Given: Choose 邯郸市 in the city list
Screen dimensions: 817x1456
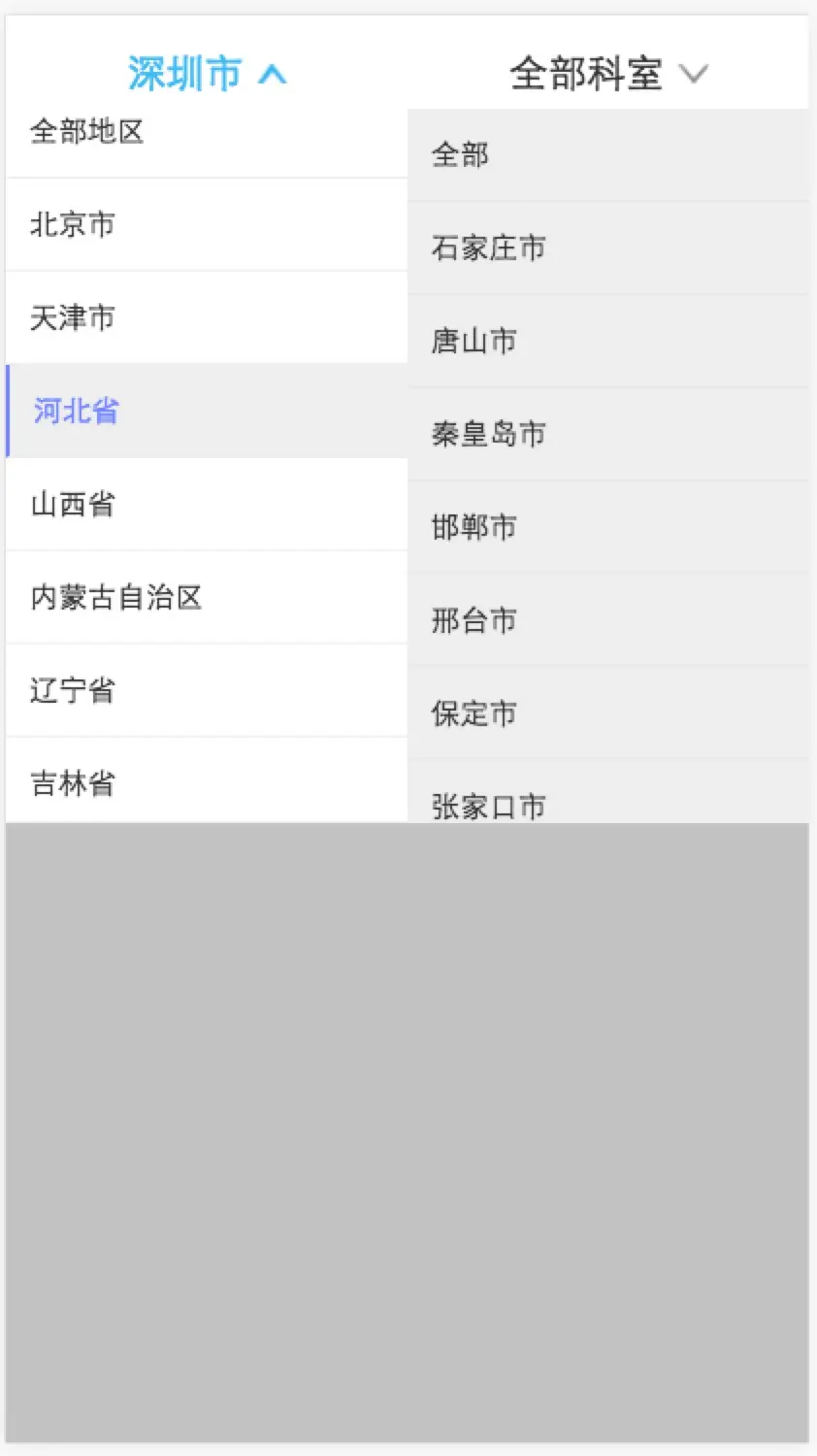Looking at the screenshot, I should (607, 528).
